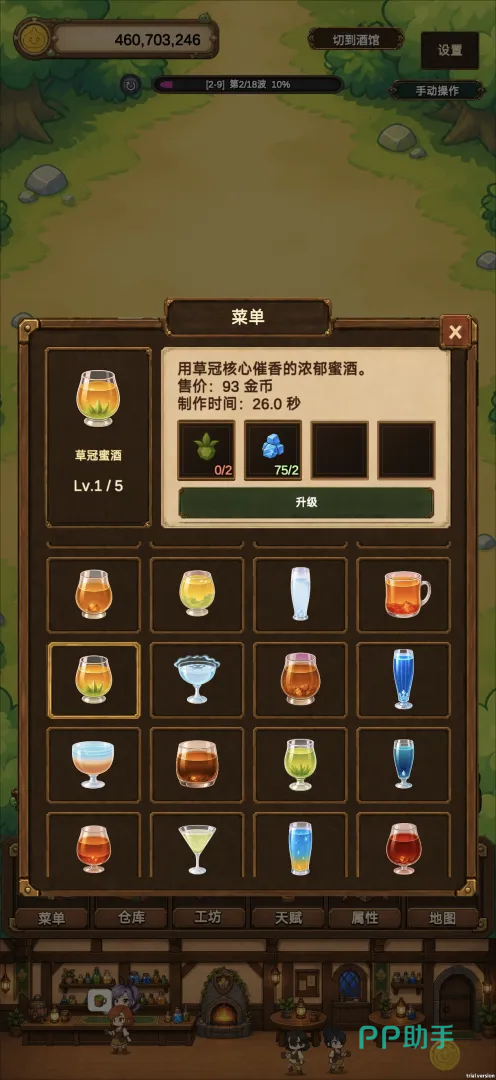Pick the frosty wide-bowl glass drink
Image resolution: width=496 pixels, height=1080 pixels.
(197, 680)
